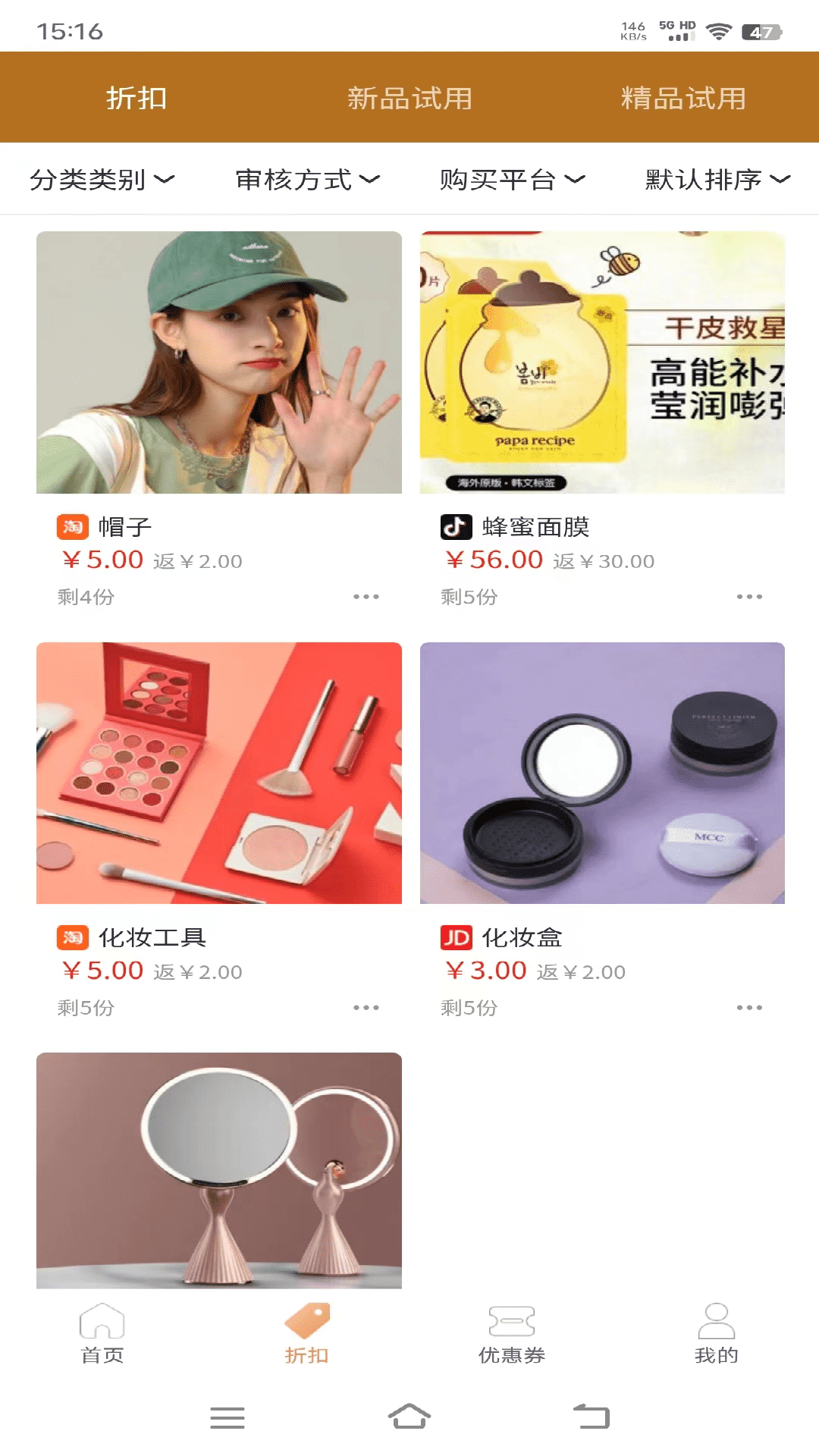Viewport: 819px width, 1456px height.
Task: Open the 帽子 product card
Action: pyautogui.click(x=219, y=362)
